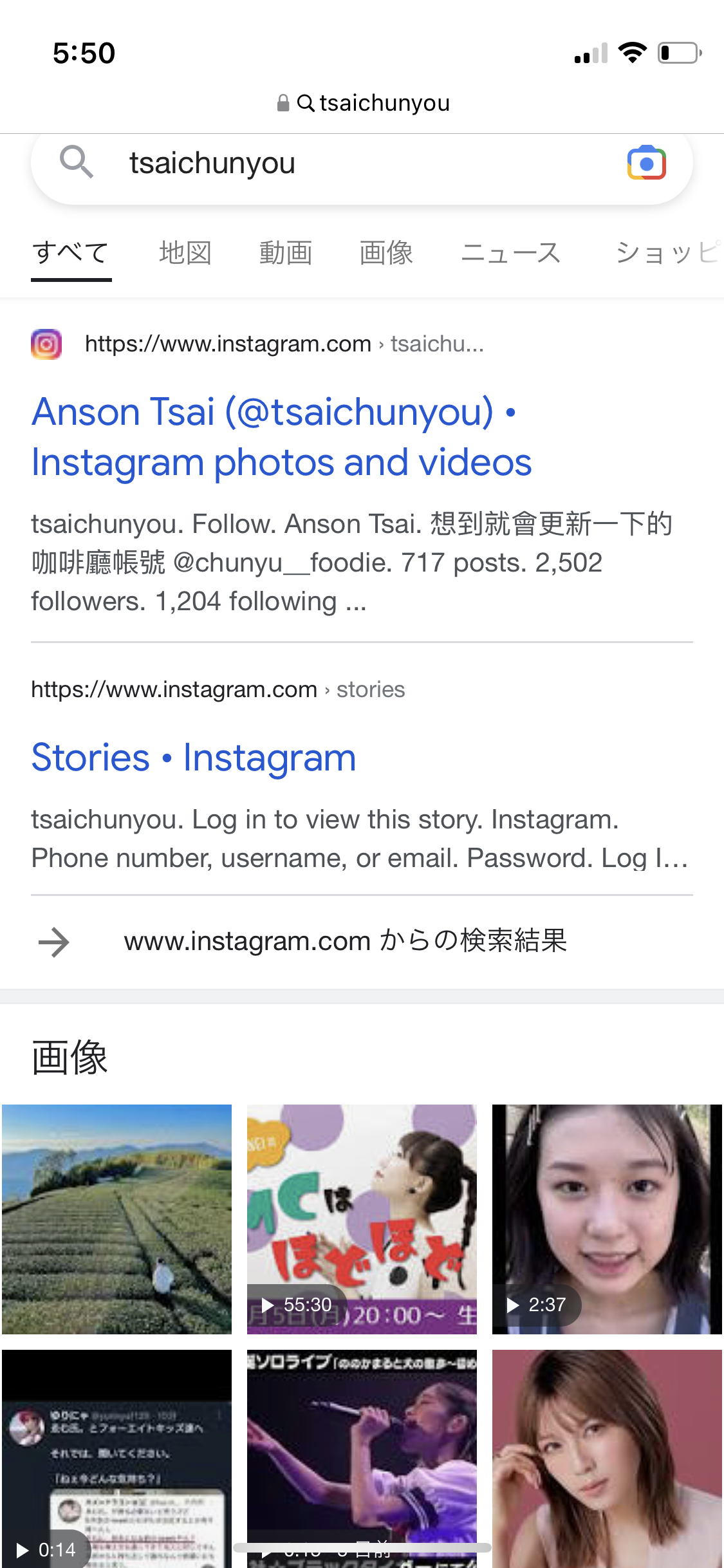Image resolution: width=724 pixels, height=1568 pixels.
Task: Open the 0:14 video thumbnail
Action: click(116, 1458)
